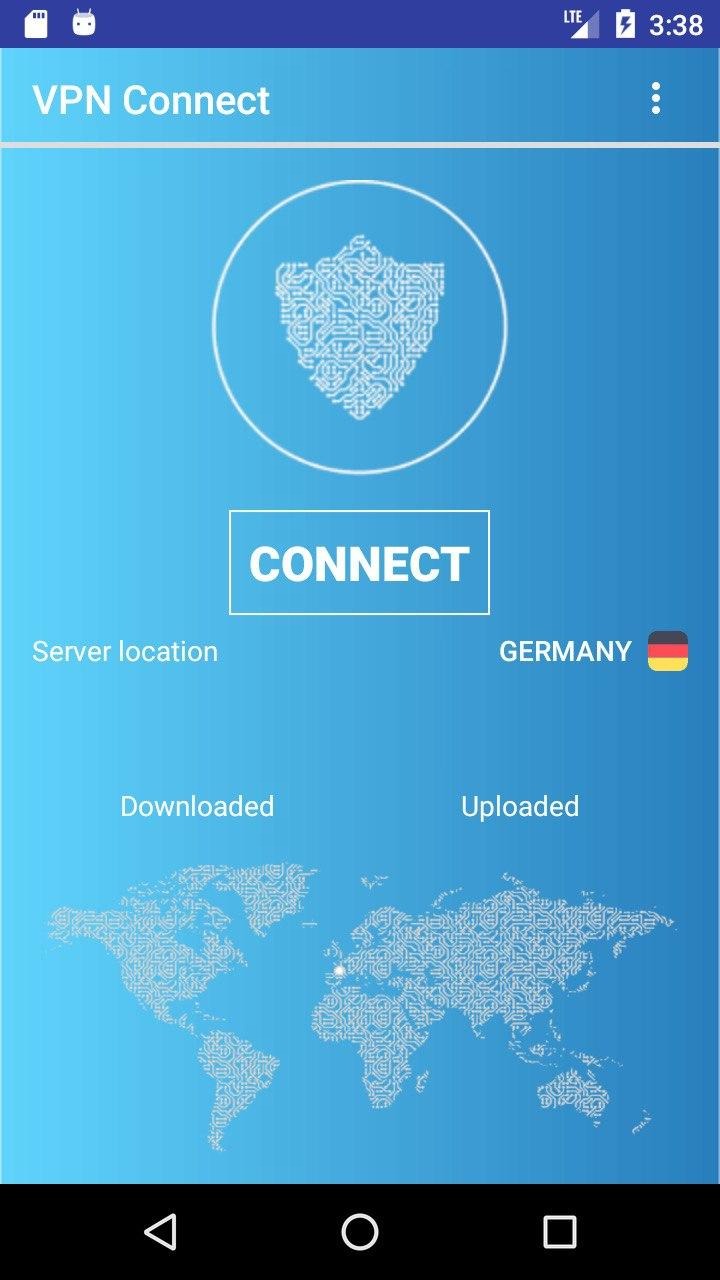The image size is (720, 1280).
Task: Tap the CONNECT button
Action: 359,563
